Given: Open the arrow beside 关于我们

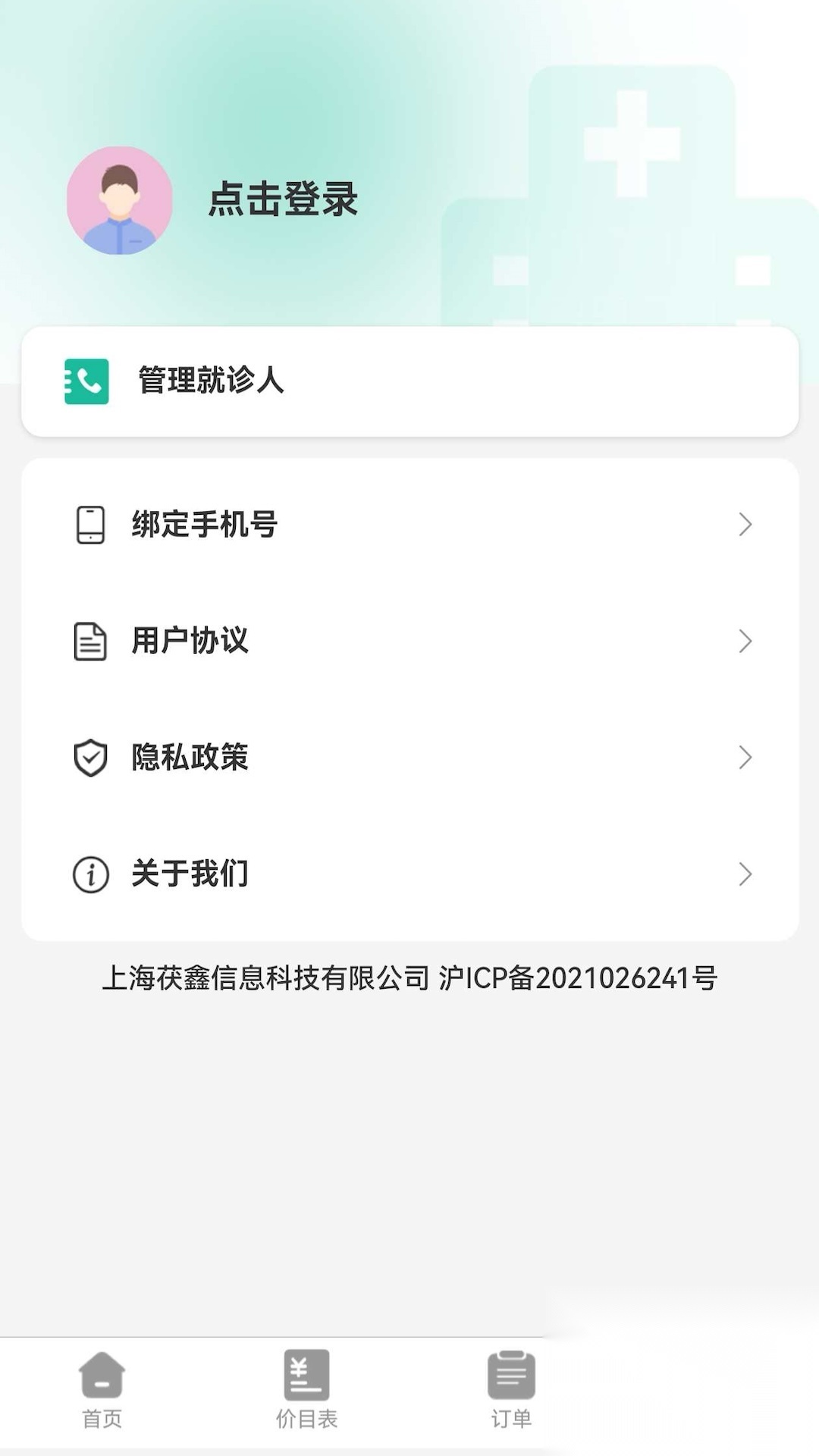Looking at the screenshot, I should 744,874.
